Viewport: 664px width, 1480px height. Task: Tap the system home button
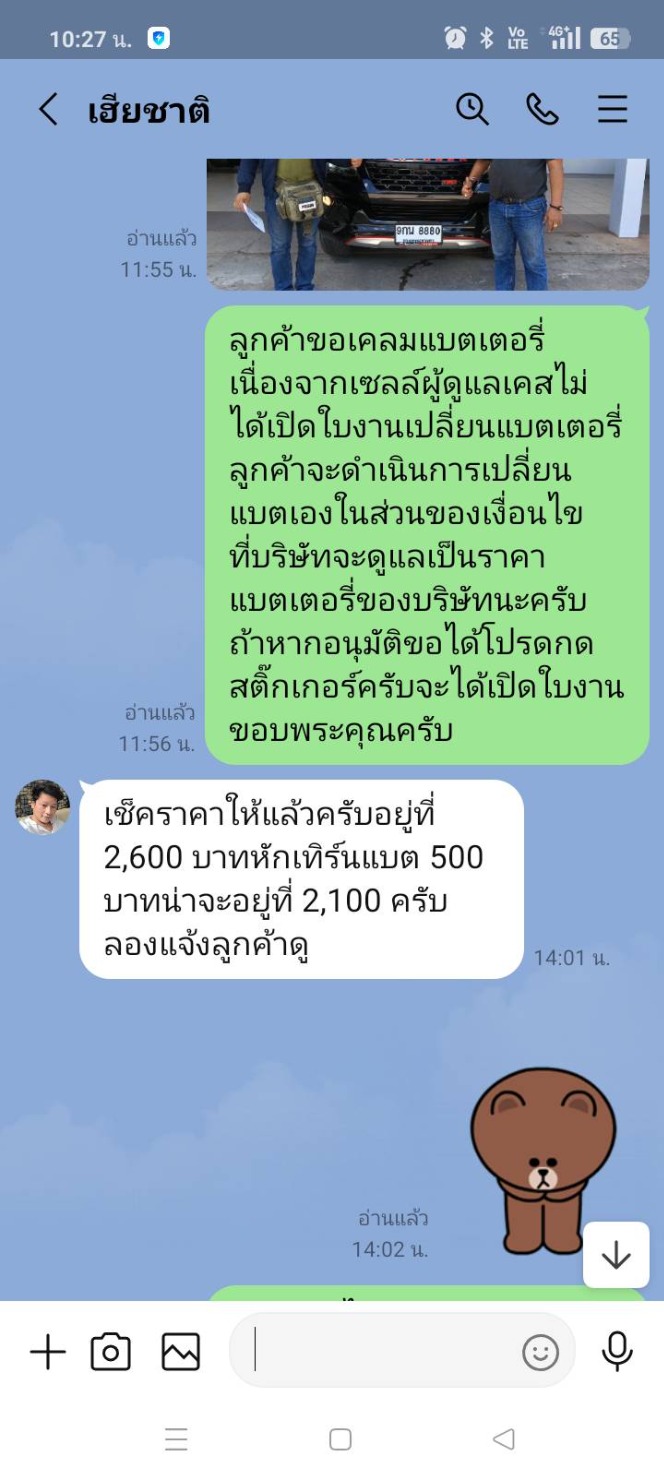340,1439
